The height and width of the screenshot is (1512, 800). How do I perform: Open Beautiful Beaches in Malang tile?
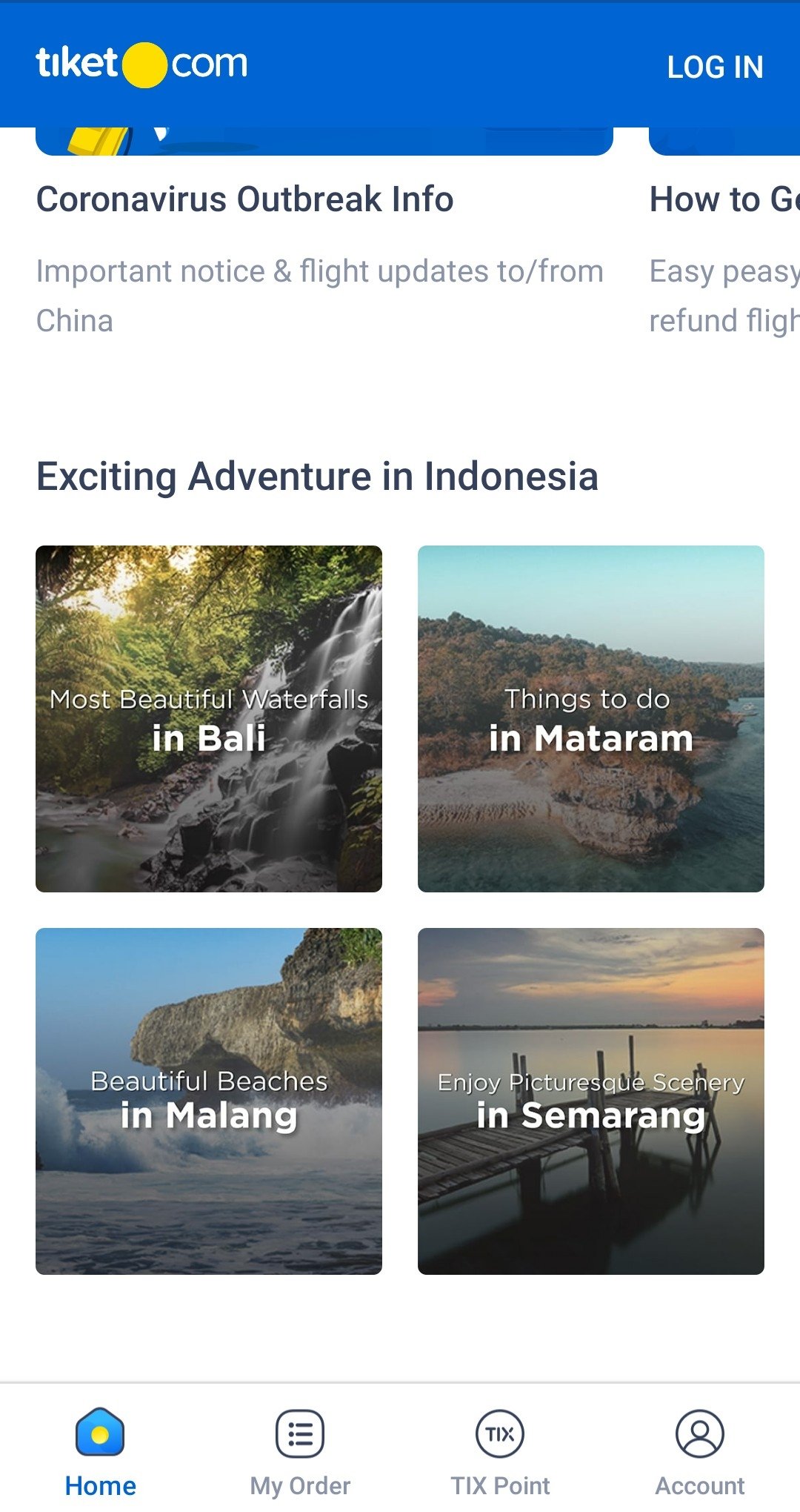click(209, 1101)
